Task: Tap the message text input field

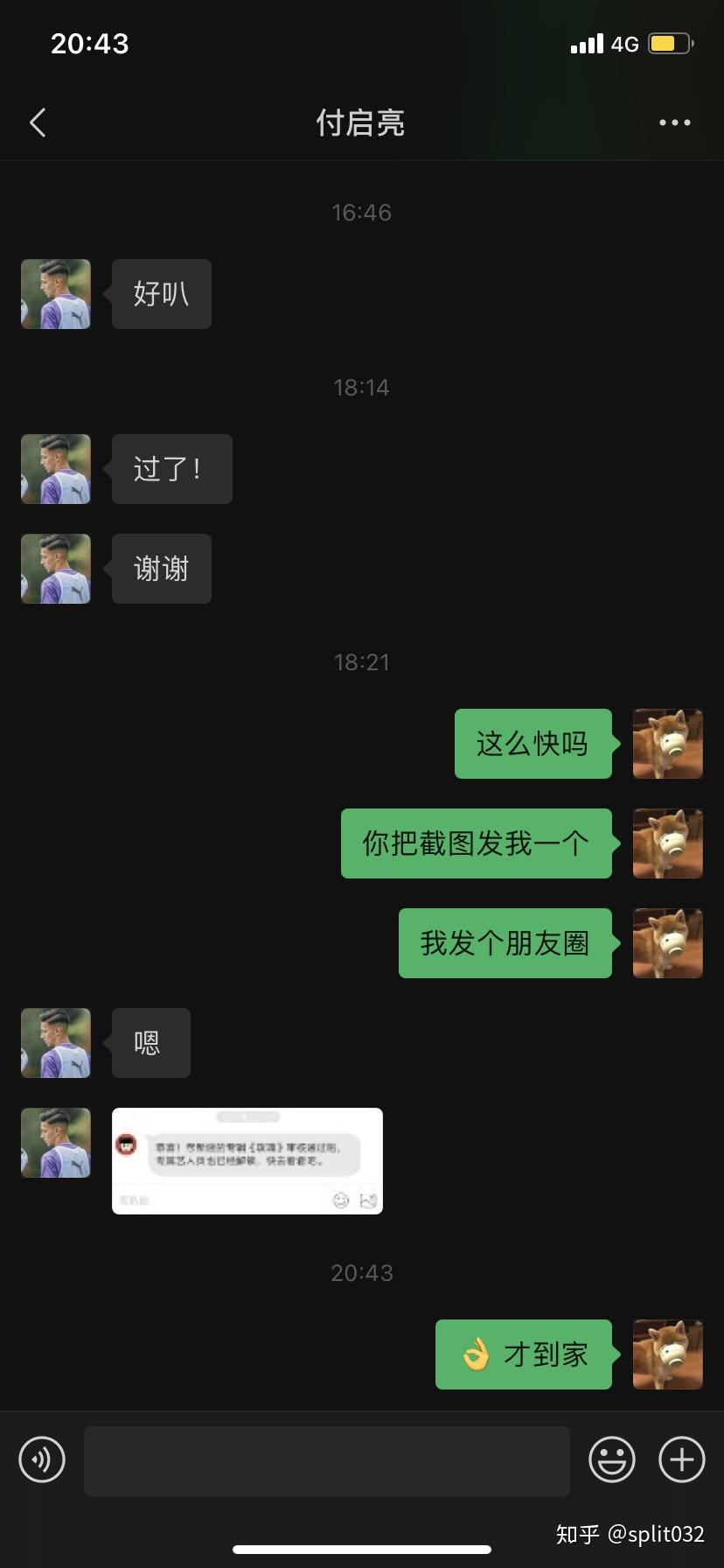Action: pos(326,1459)
